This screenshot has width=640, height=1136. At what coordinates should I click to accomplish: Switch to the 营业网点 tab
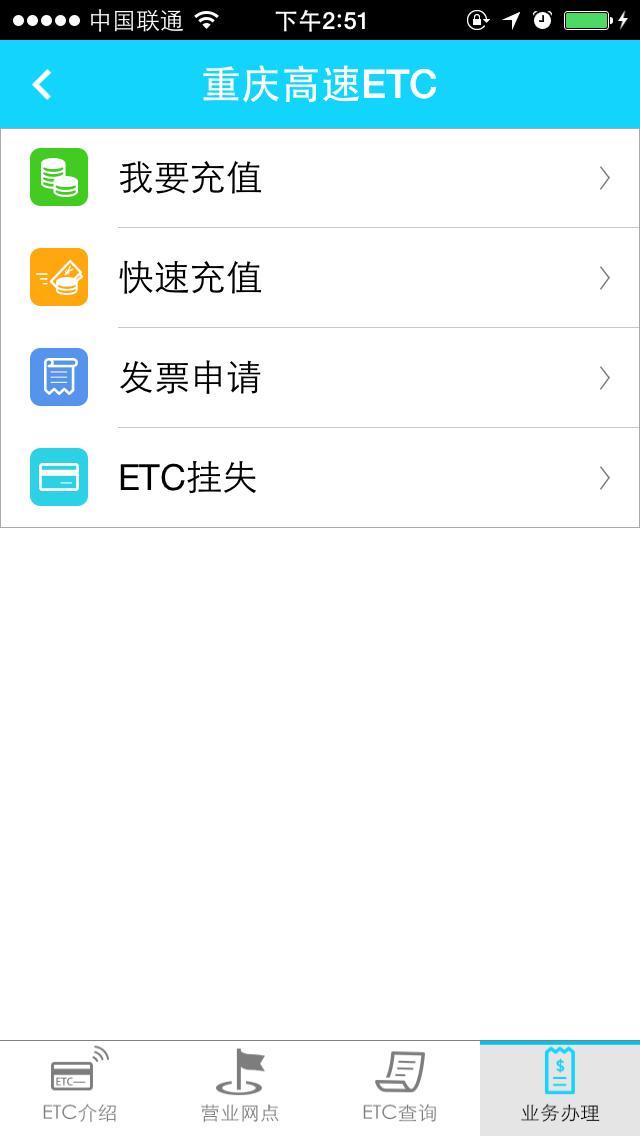pos(240,1088)
